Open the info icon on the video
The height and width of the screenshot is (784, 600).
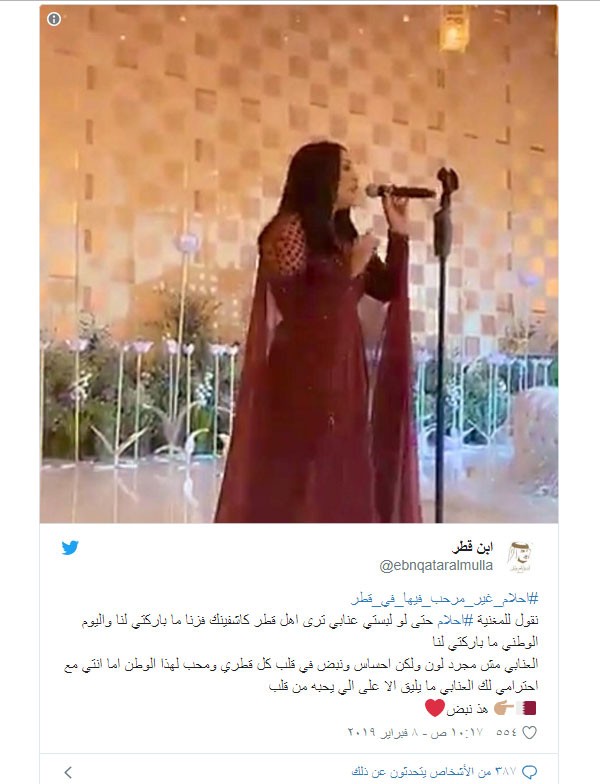pos(54,19)
